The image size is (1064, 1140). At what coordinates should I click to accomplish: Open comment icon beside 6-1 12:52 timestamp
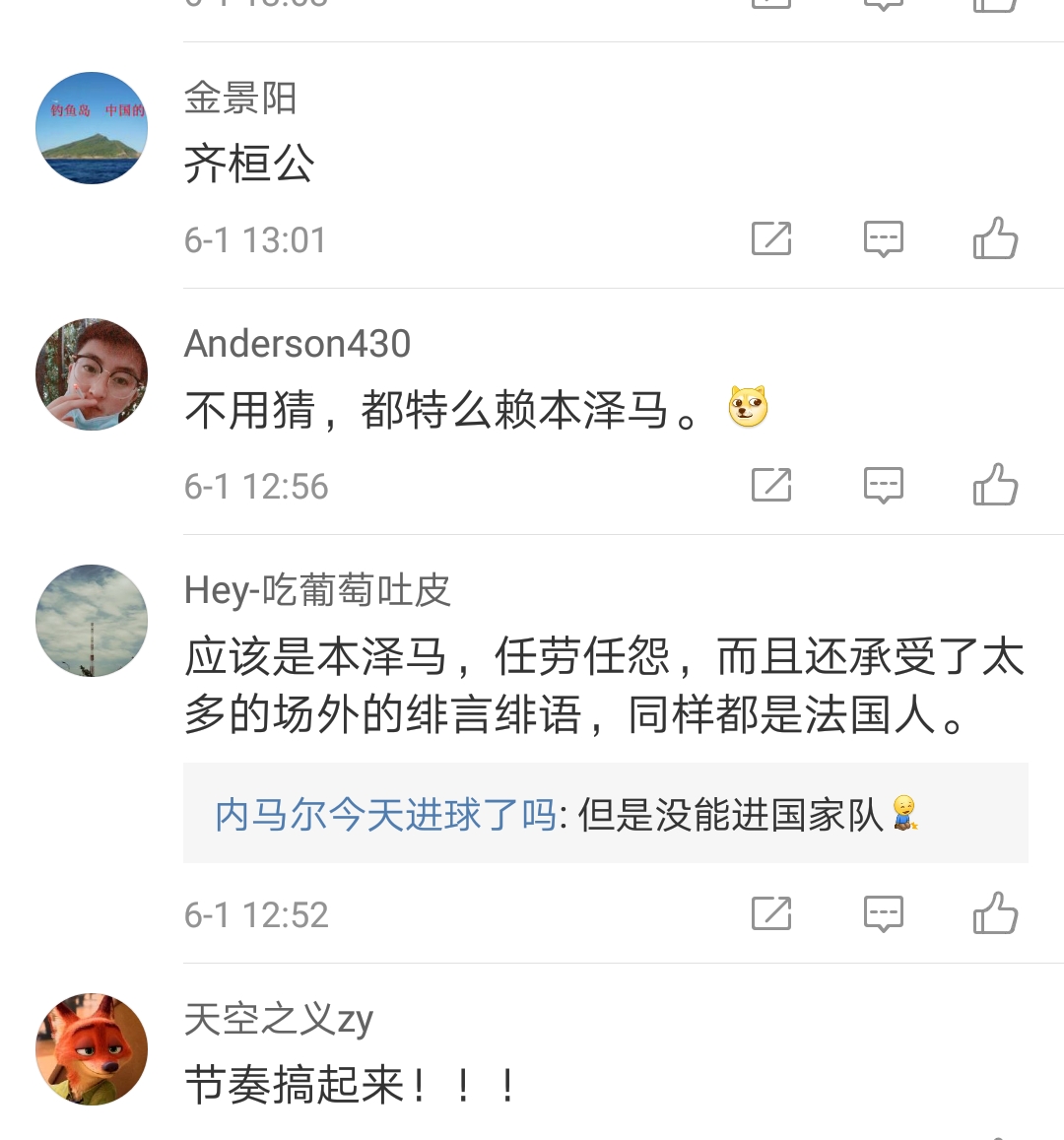[x=884, y=914]
